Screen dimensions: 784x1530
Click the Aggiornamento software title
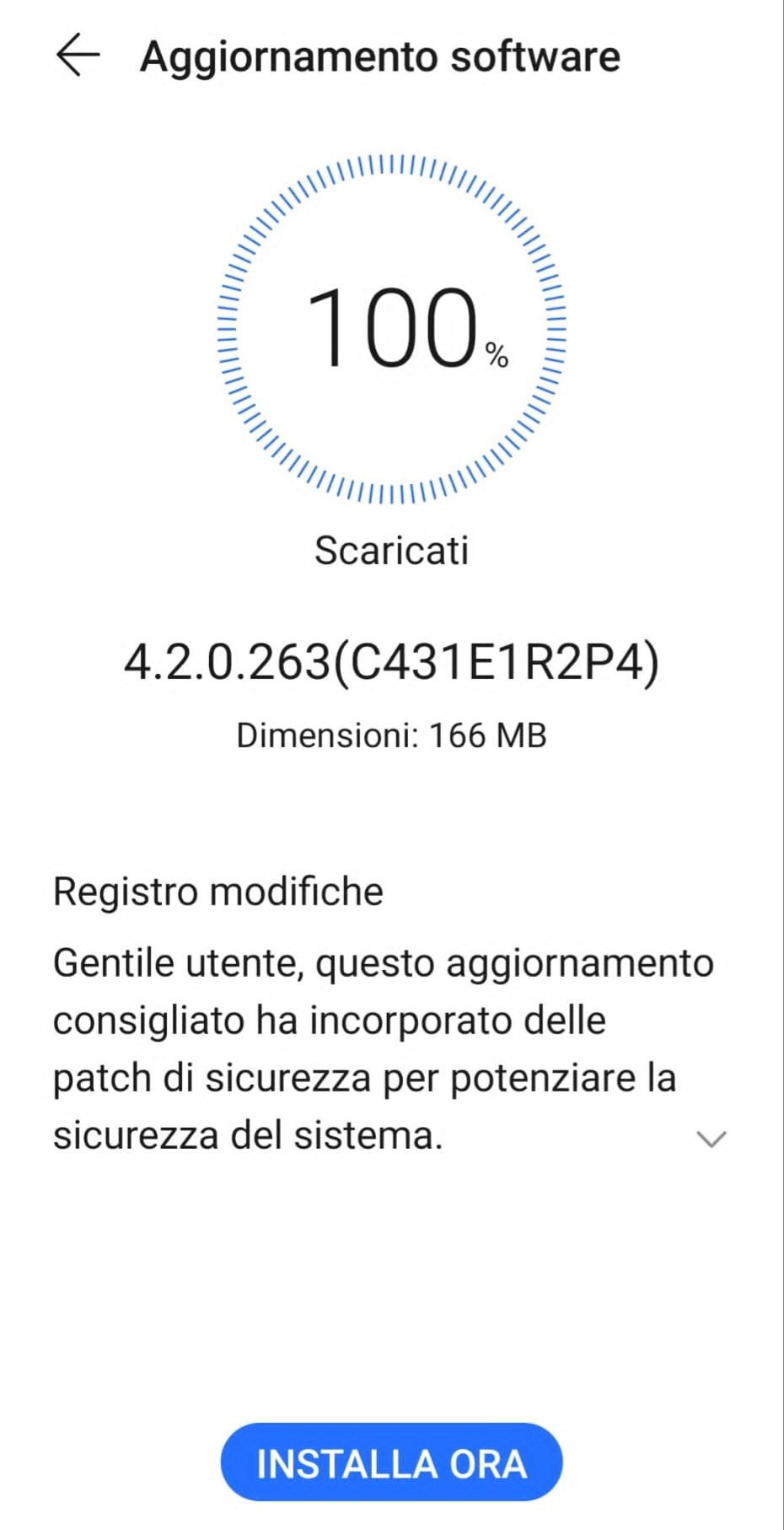pos(379,56)
